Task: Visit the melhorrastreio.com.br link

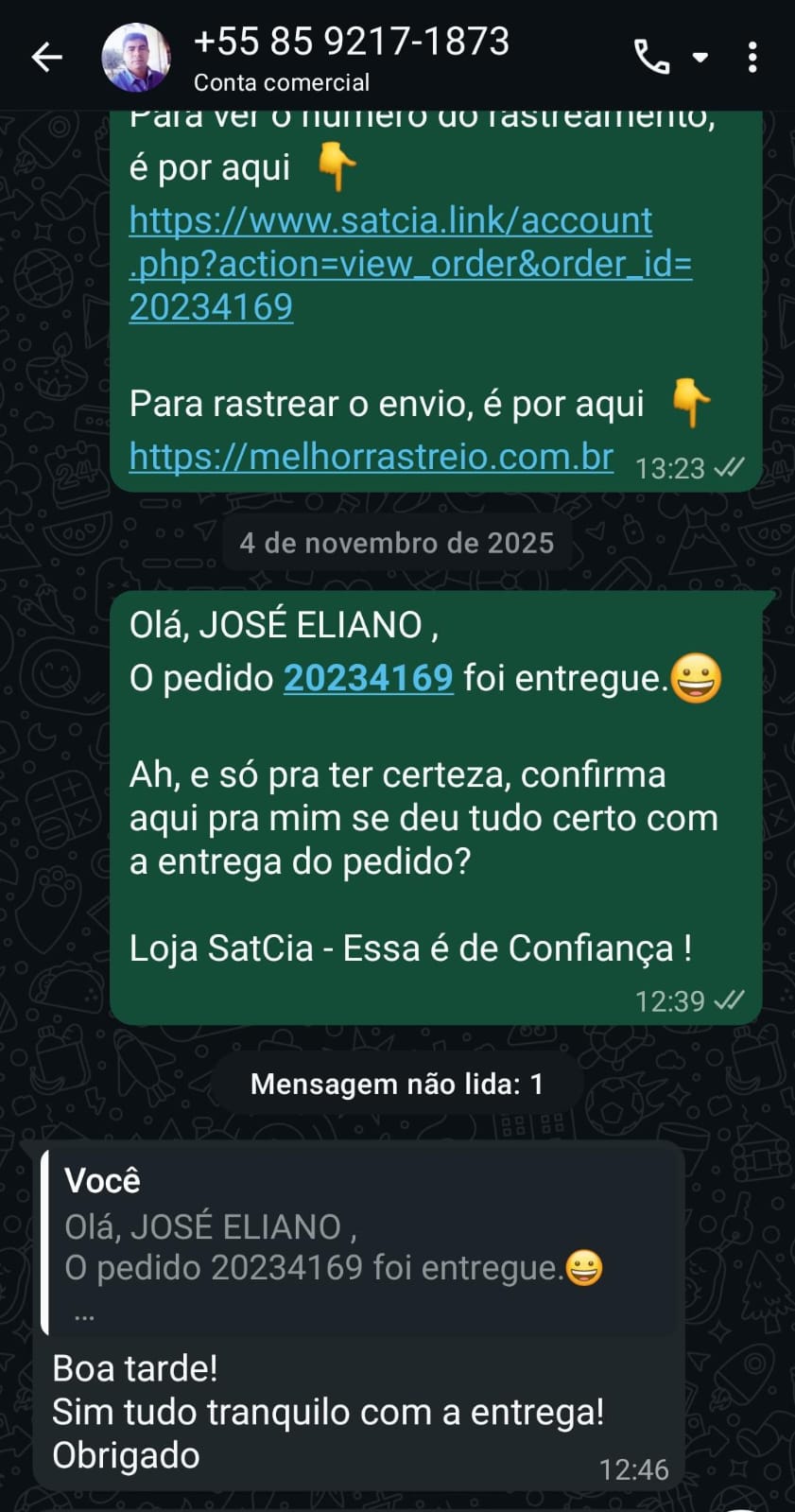Action: coord(372,457)
